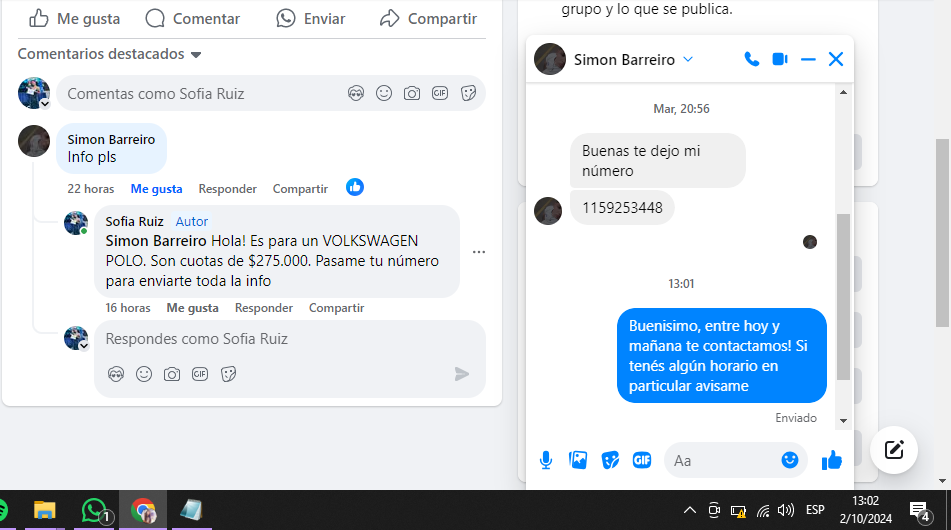Record a voice message in the chat
Screen dimensions: 951x530
click(x=546, y=460)
